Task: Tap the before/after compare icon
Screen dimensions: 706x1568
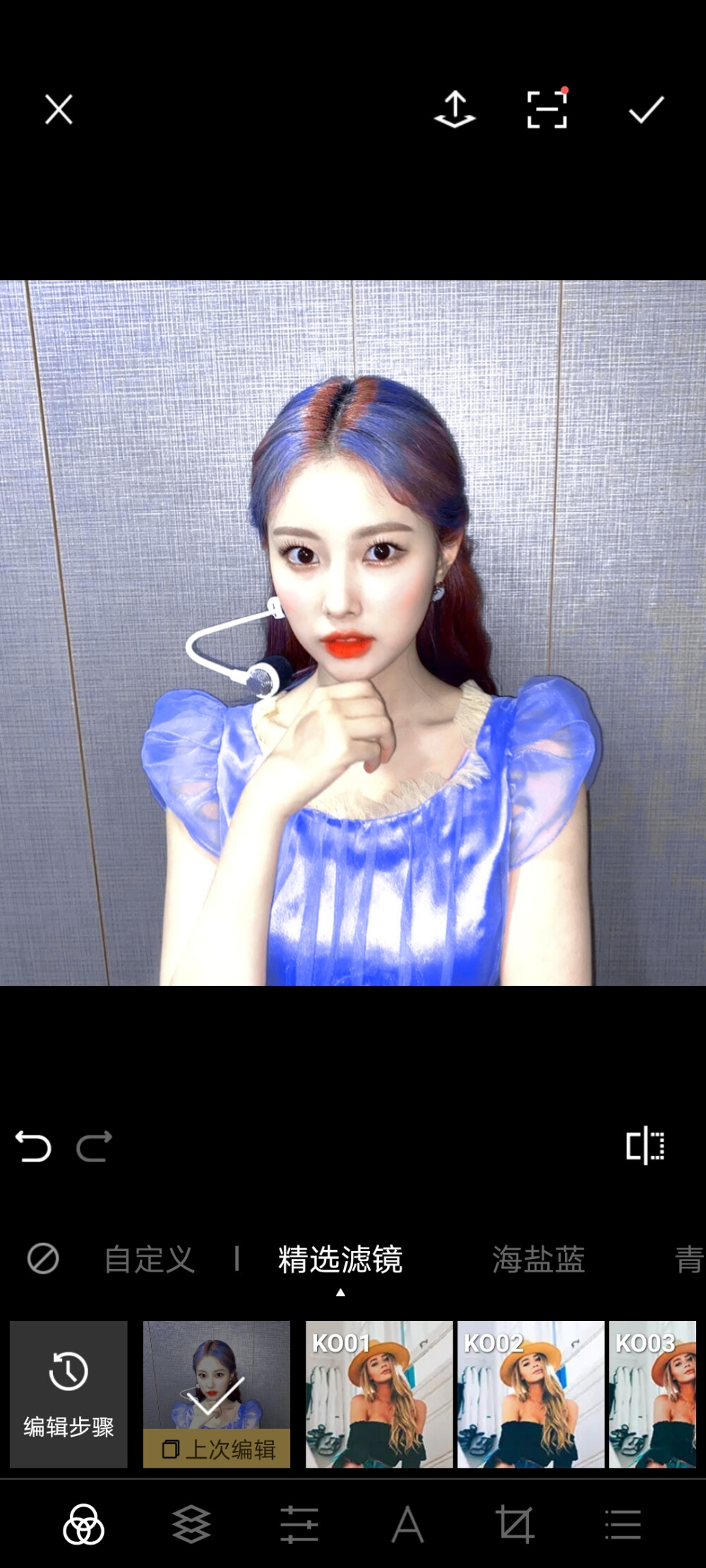Action: coord(645,1145)
